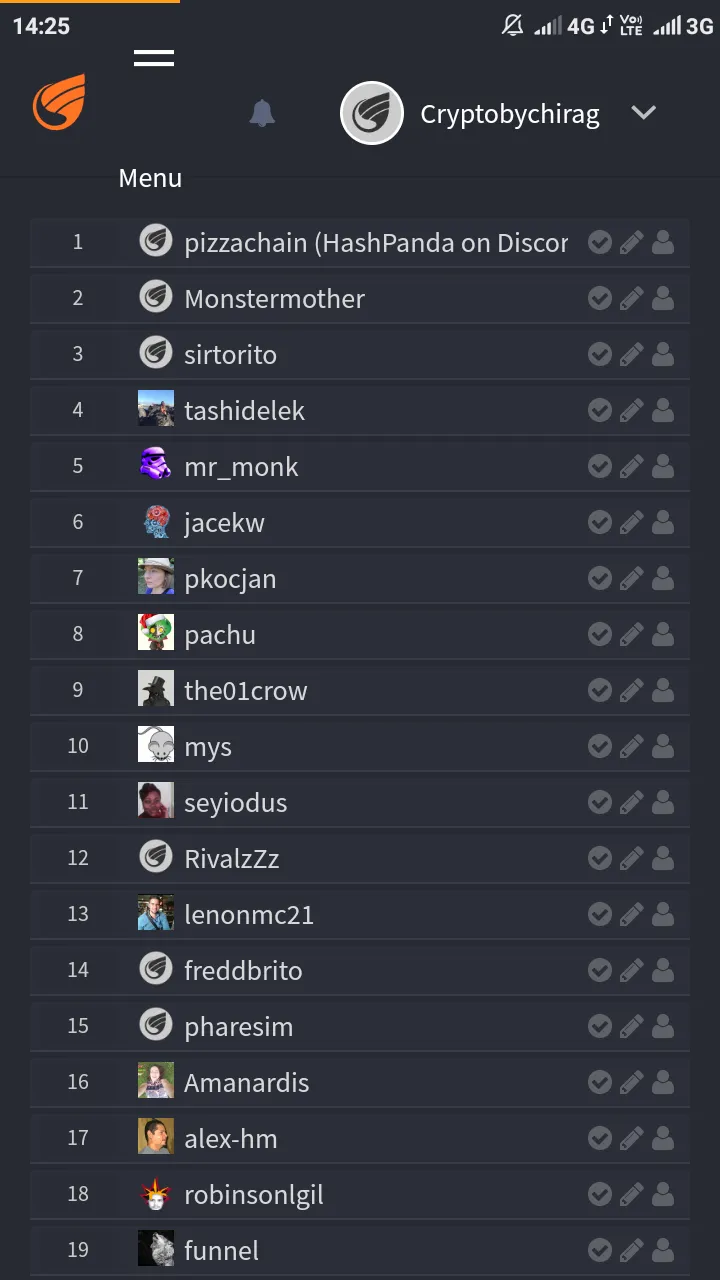Select the pencil icon next to RivalzZz
This screenshot has height=1280, width=720.
pyautogui.click(x=631, y=858)
